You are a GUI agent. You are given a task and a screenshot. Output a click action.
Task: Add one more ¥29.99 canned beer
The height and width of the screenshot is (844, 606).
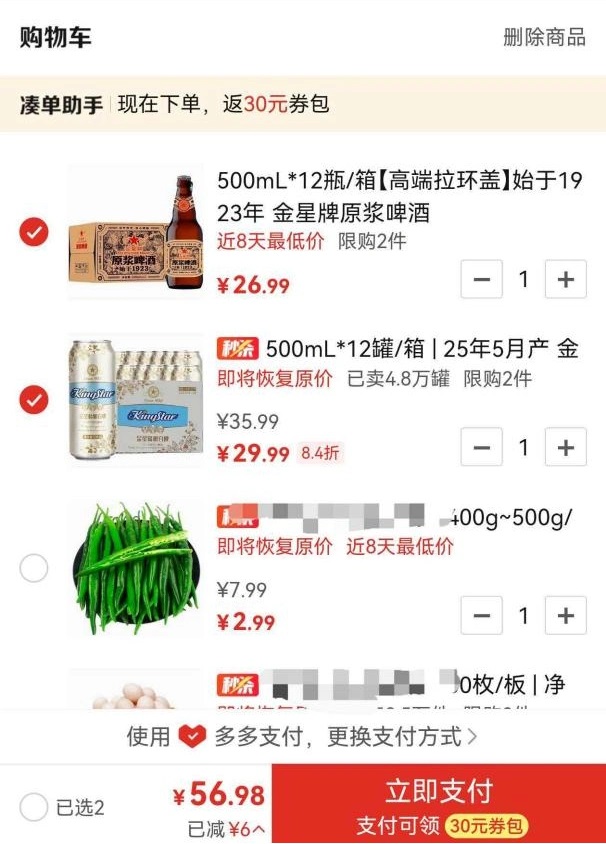[x=565, y=447]
